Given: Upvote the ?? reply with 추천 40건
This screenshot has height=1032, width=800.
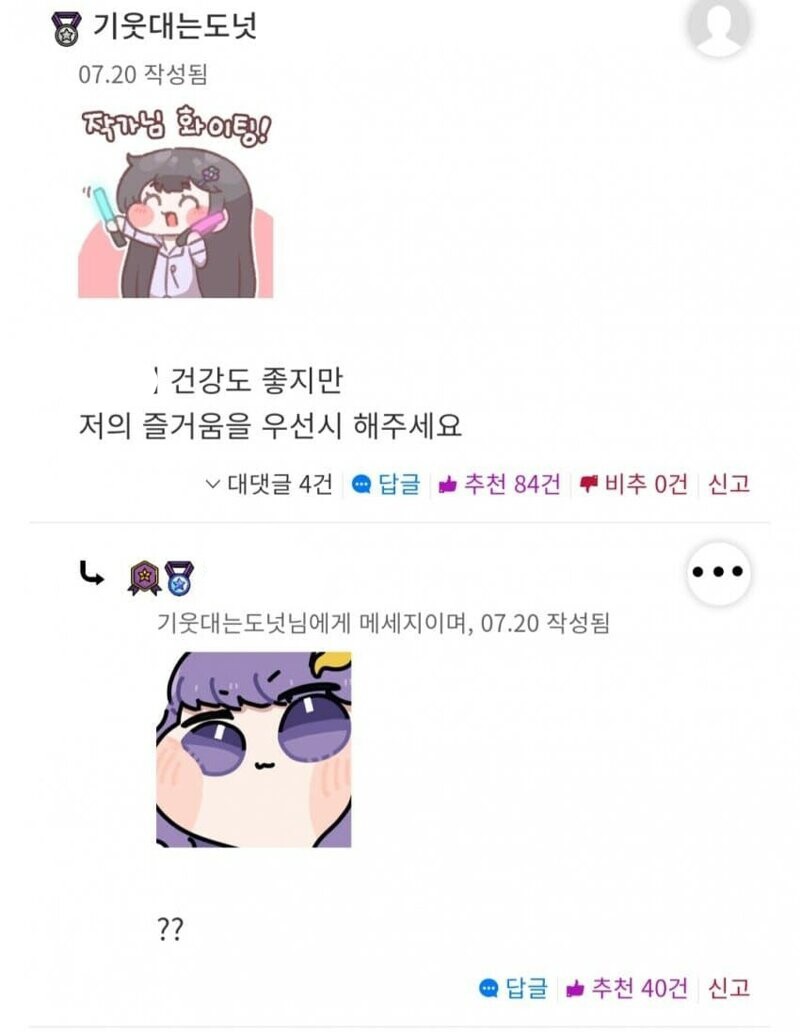Looking at the screenshot, I should tap(627, 988).
